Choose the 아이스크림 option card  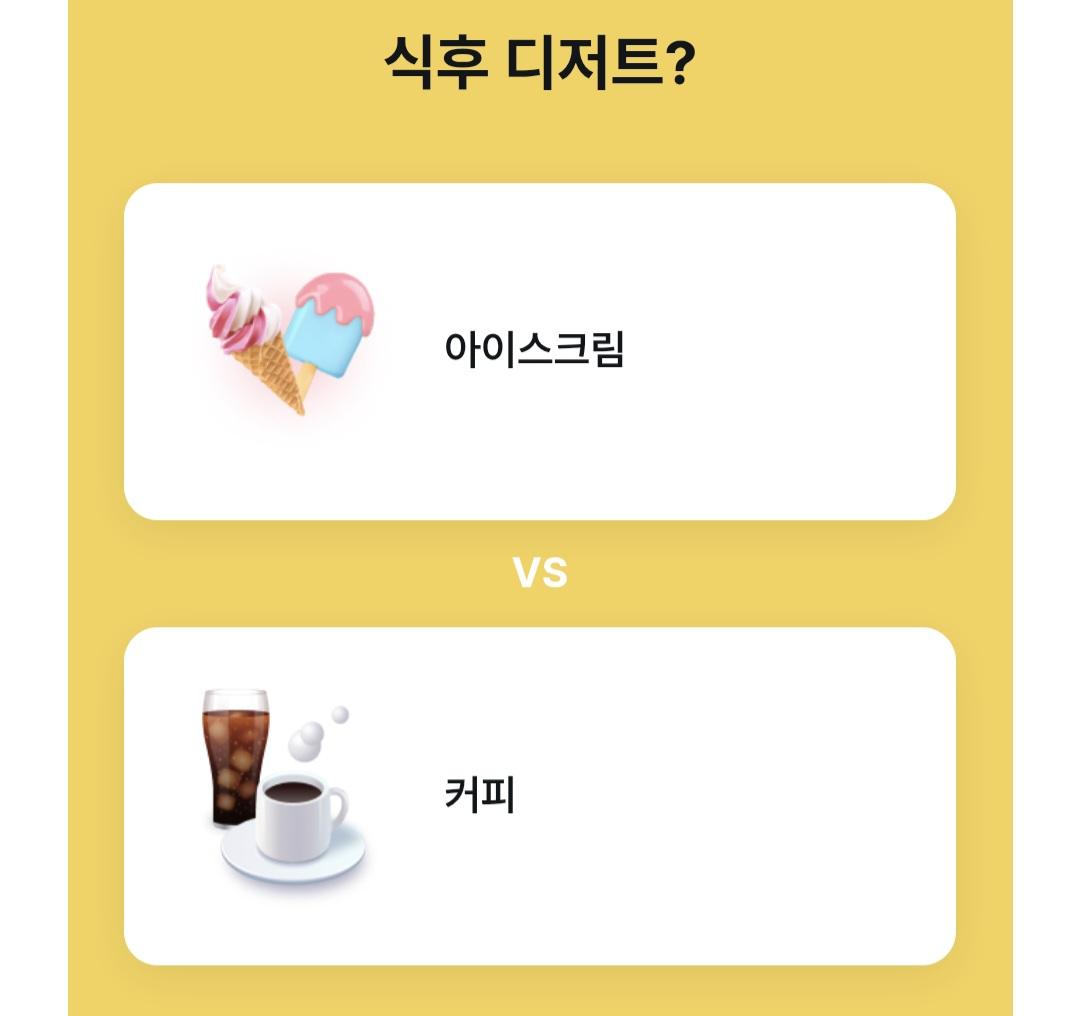[540, 351]
